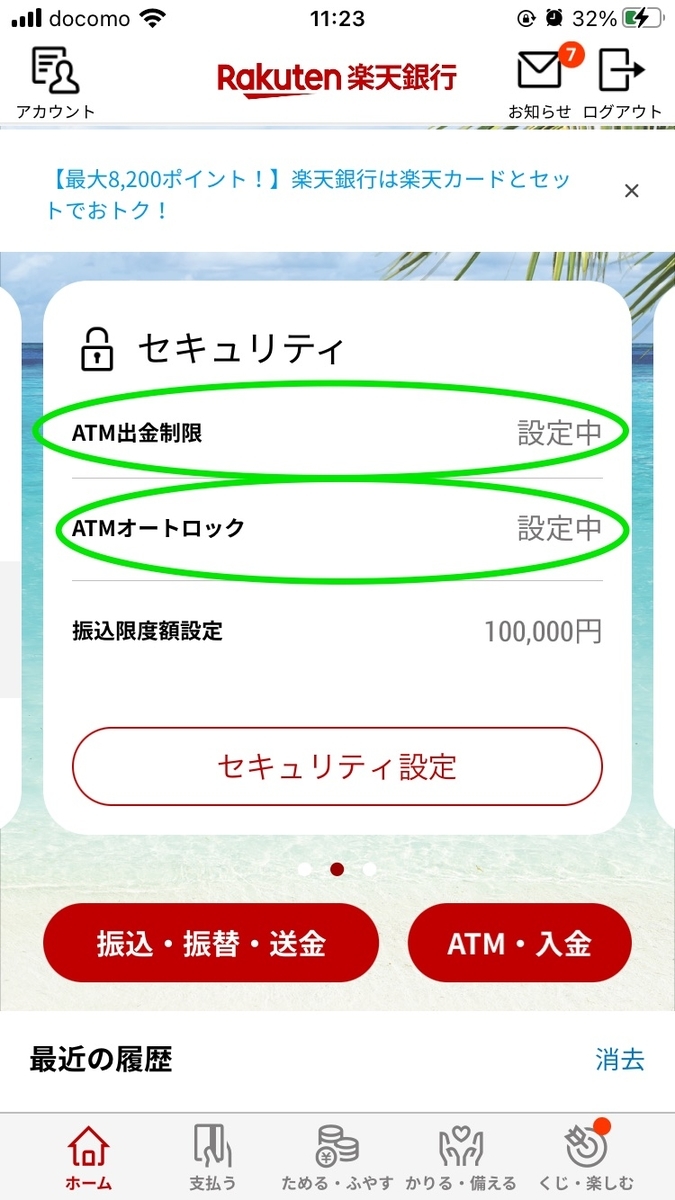Image resolution: width=675 pixels, height=1200 pixels.
Task: Open the ATMオートロック row
Action: pos(337,528)
